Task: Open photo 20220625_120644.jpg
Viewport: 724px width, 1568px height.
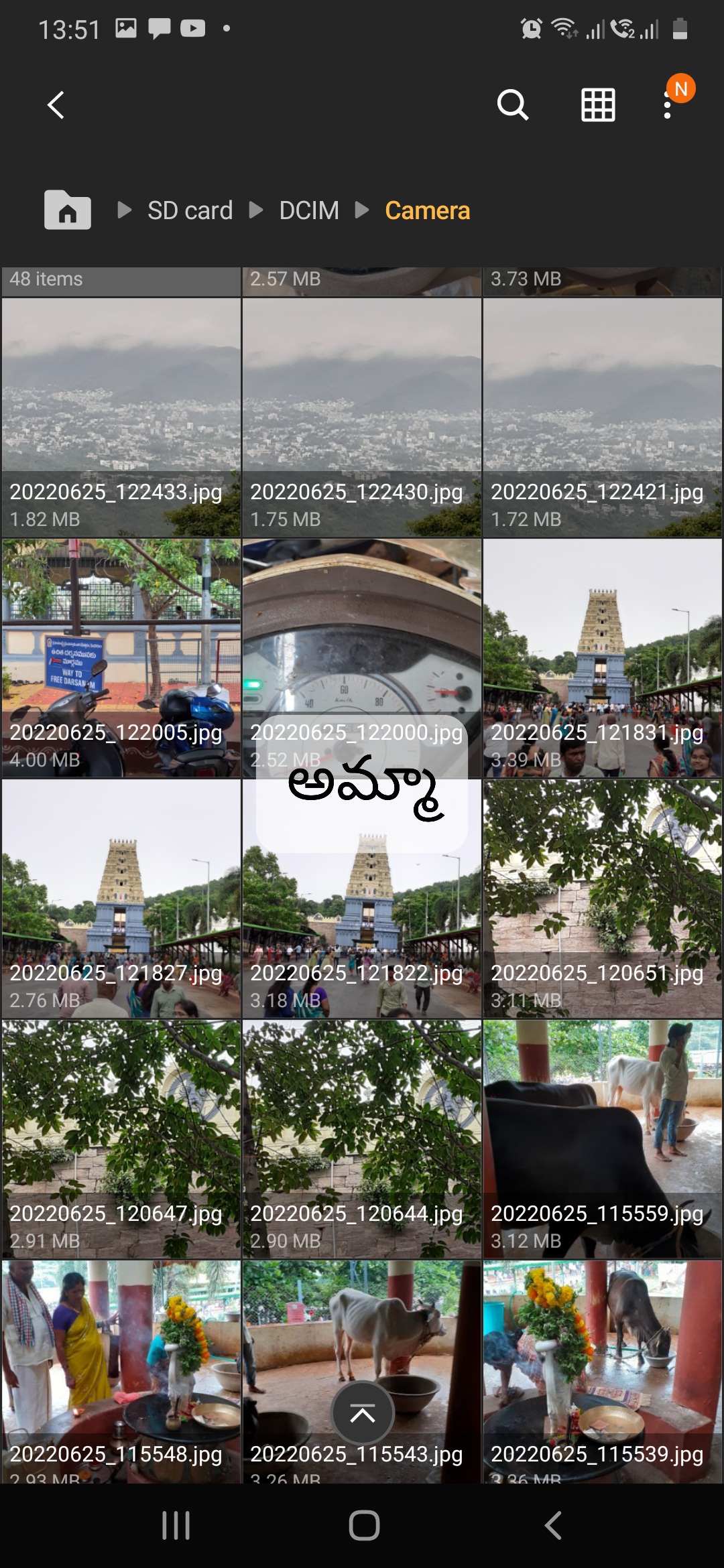Action: (362, 1139)
